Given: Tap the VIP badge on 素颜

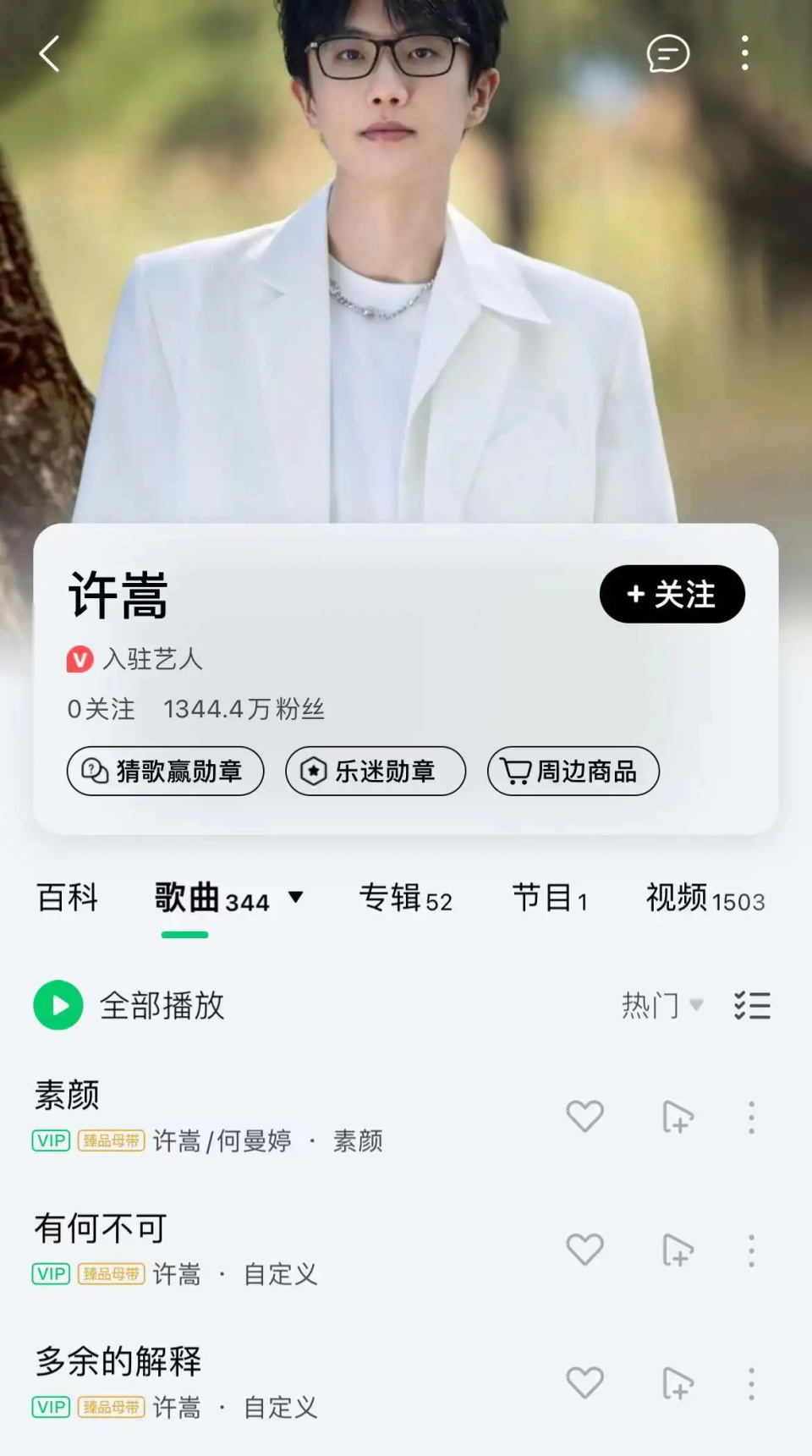Looking at the screenshot, I should pos(50,1141).
